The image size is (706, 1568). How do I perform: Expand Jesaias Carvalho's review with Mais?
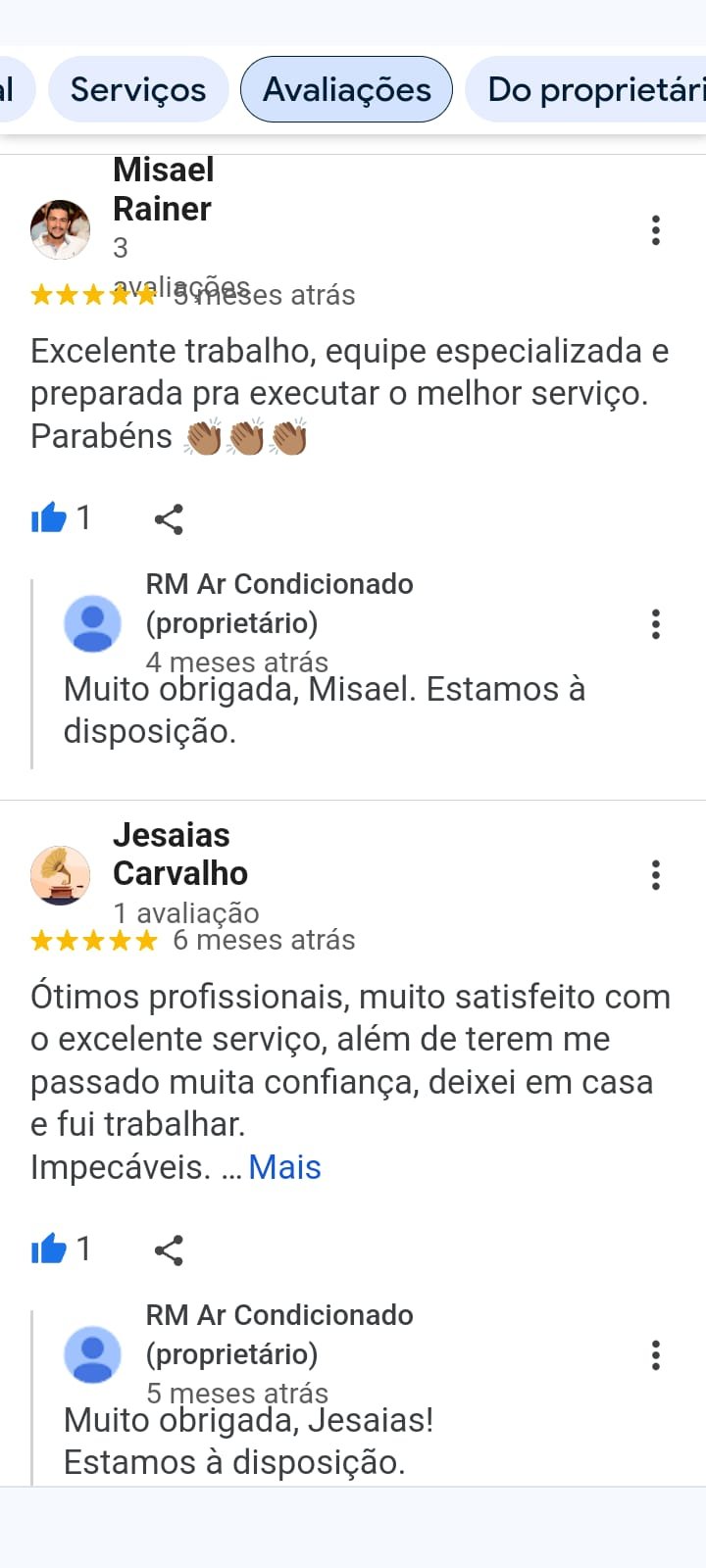(x=284, y=1167)
